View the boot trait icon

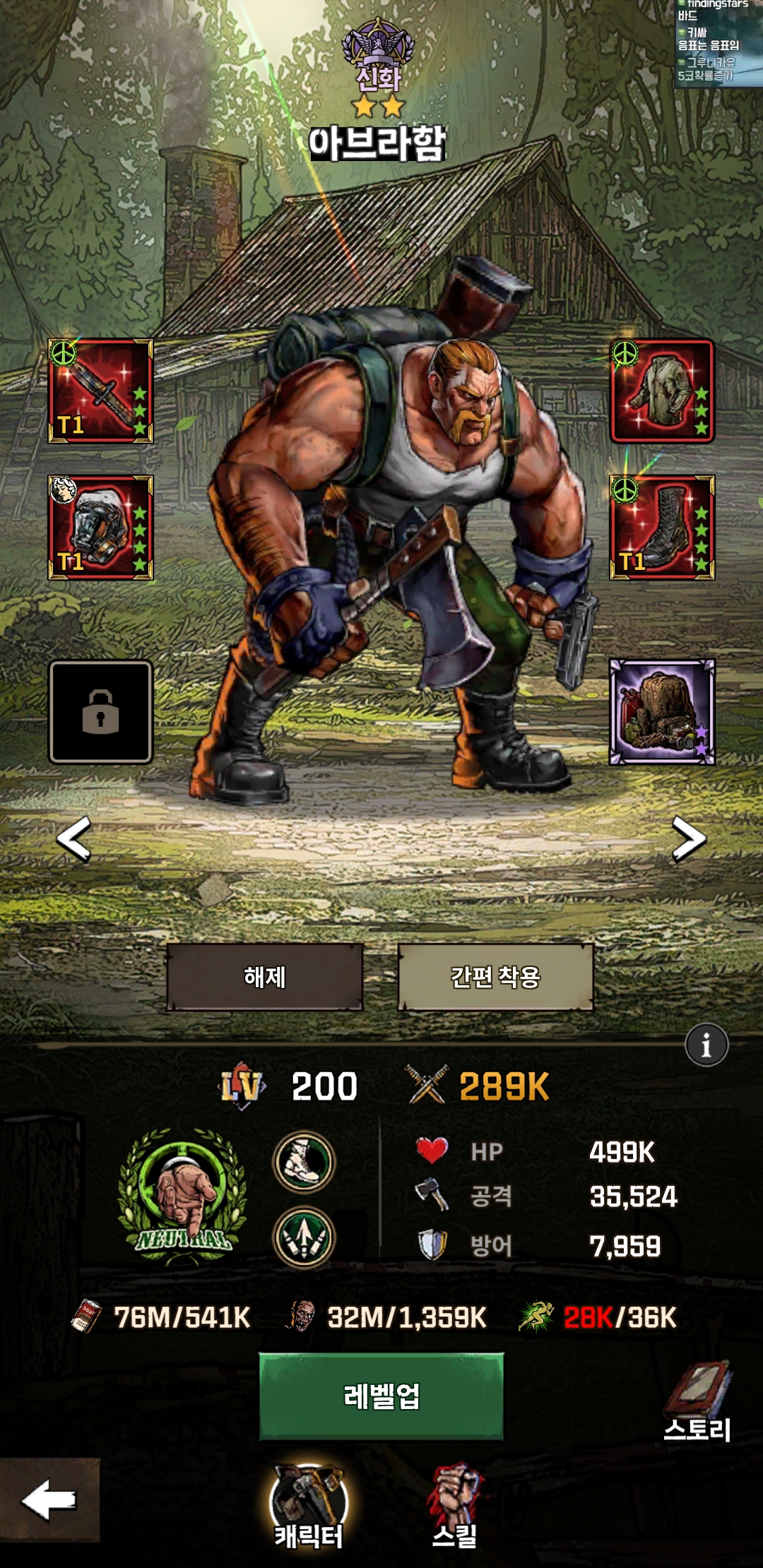pos(304,1162)
